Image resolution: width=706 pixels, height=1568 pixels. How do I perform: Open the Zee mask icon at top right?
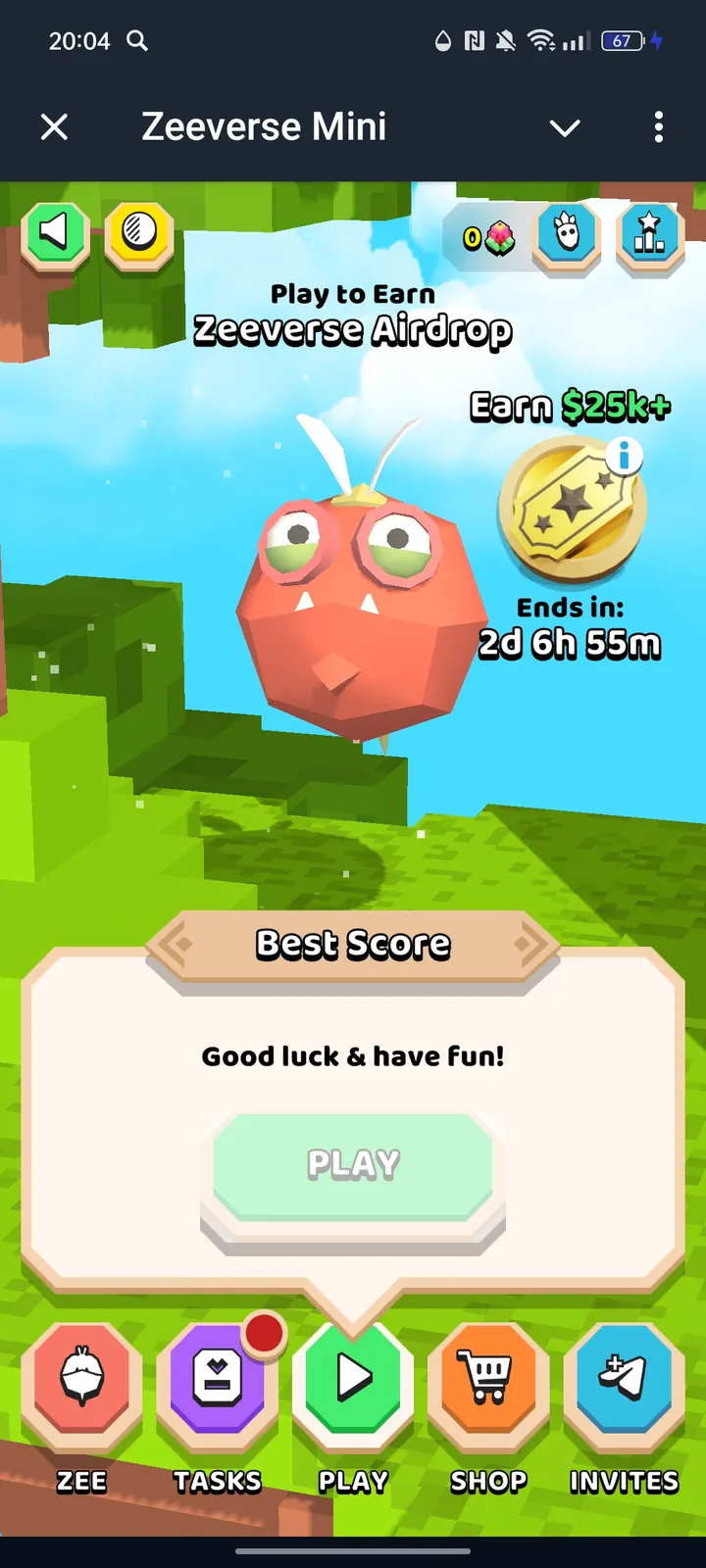pyautogui.click(x=567, y=235)
